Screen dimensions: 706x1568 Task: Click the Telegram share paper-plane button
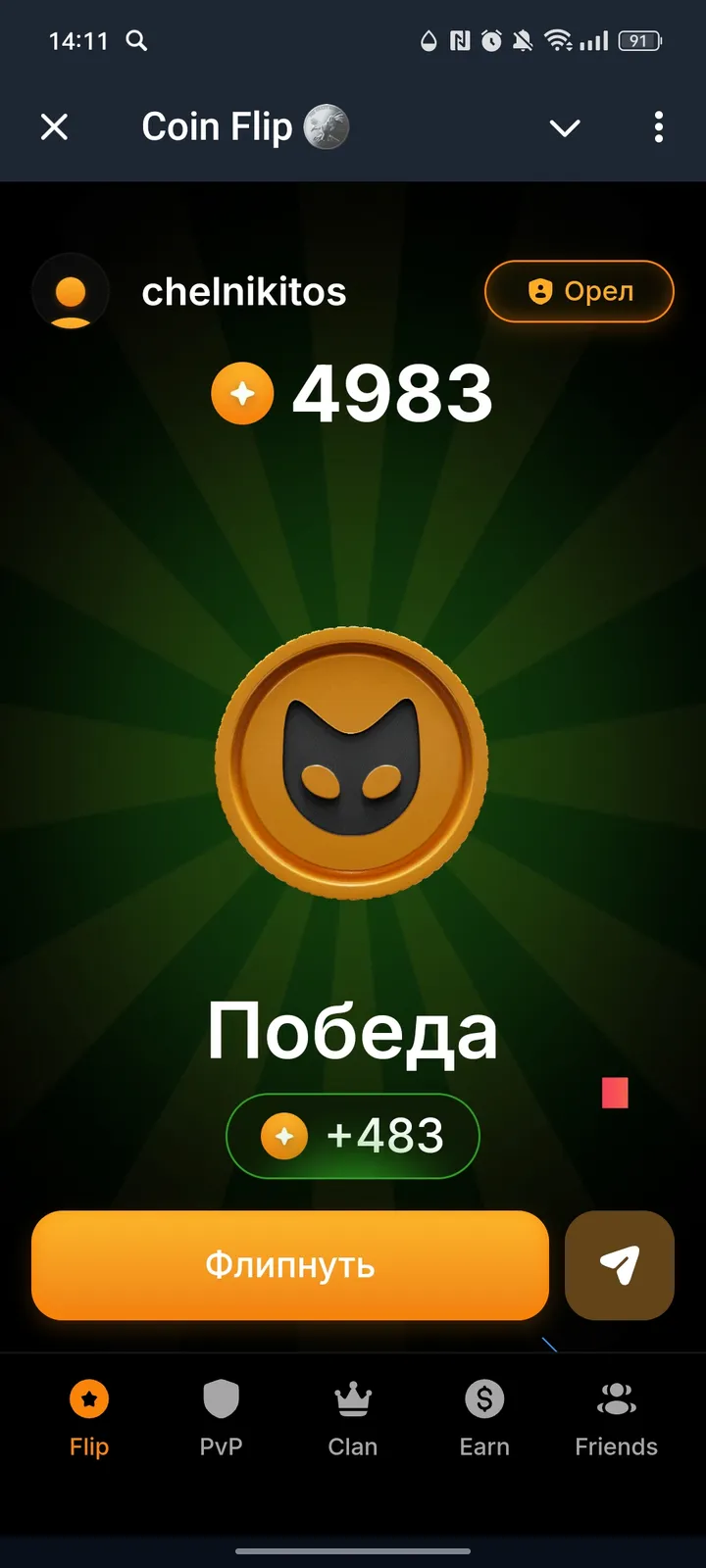pos(620,1265)
